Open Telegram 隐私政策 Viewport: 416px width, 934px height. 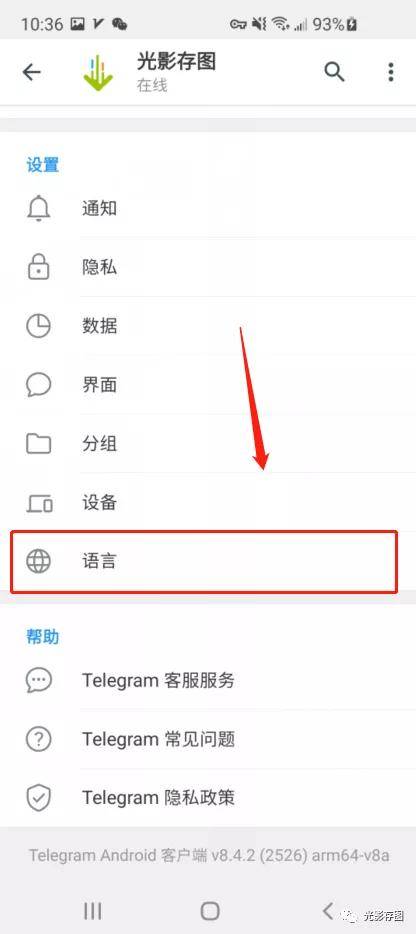coord(208,798)
